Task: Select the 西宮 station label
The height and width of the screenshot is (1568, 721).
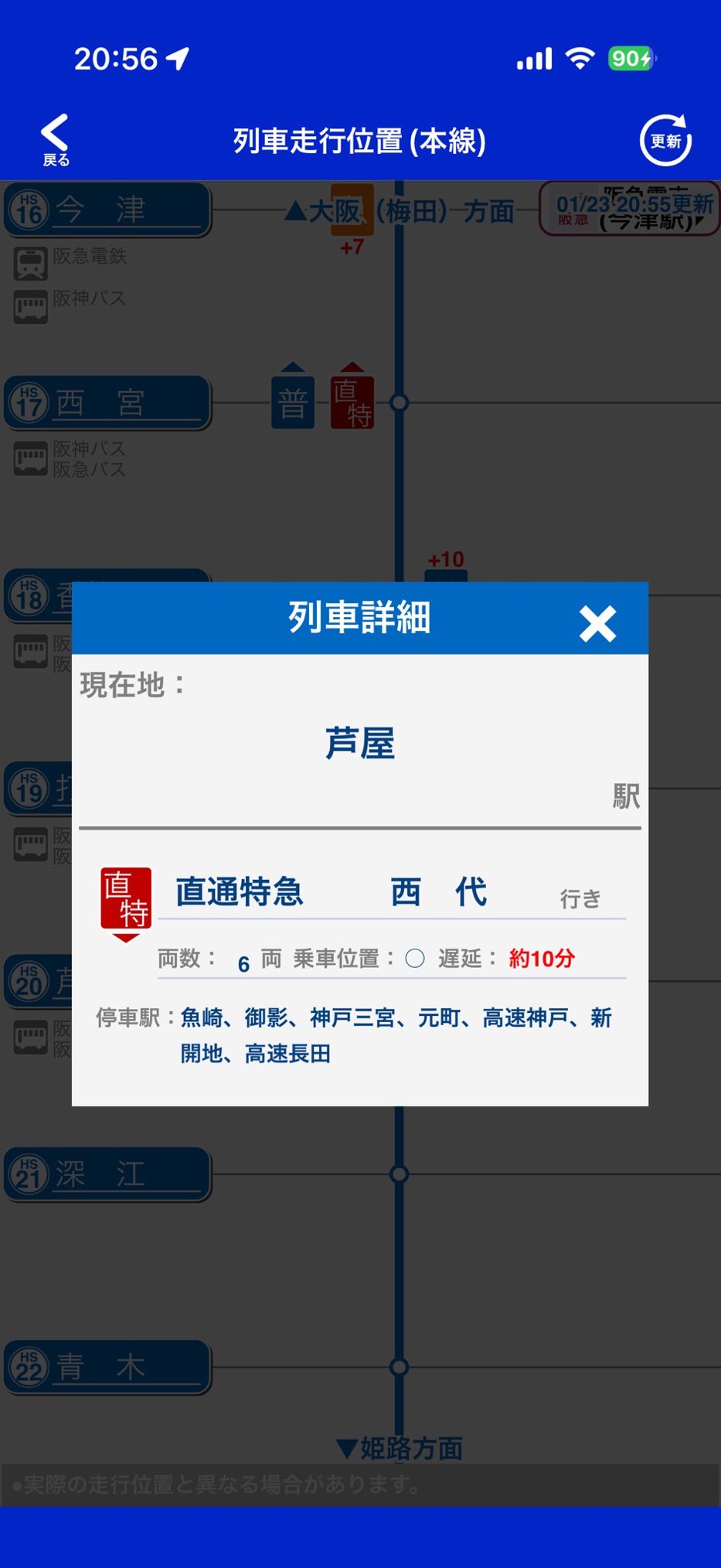Action: point(107,403)
